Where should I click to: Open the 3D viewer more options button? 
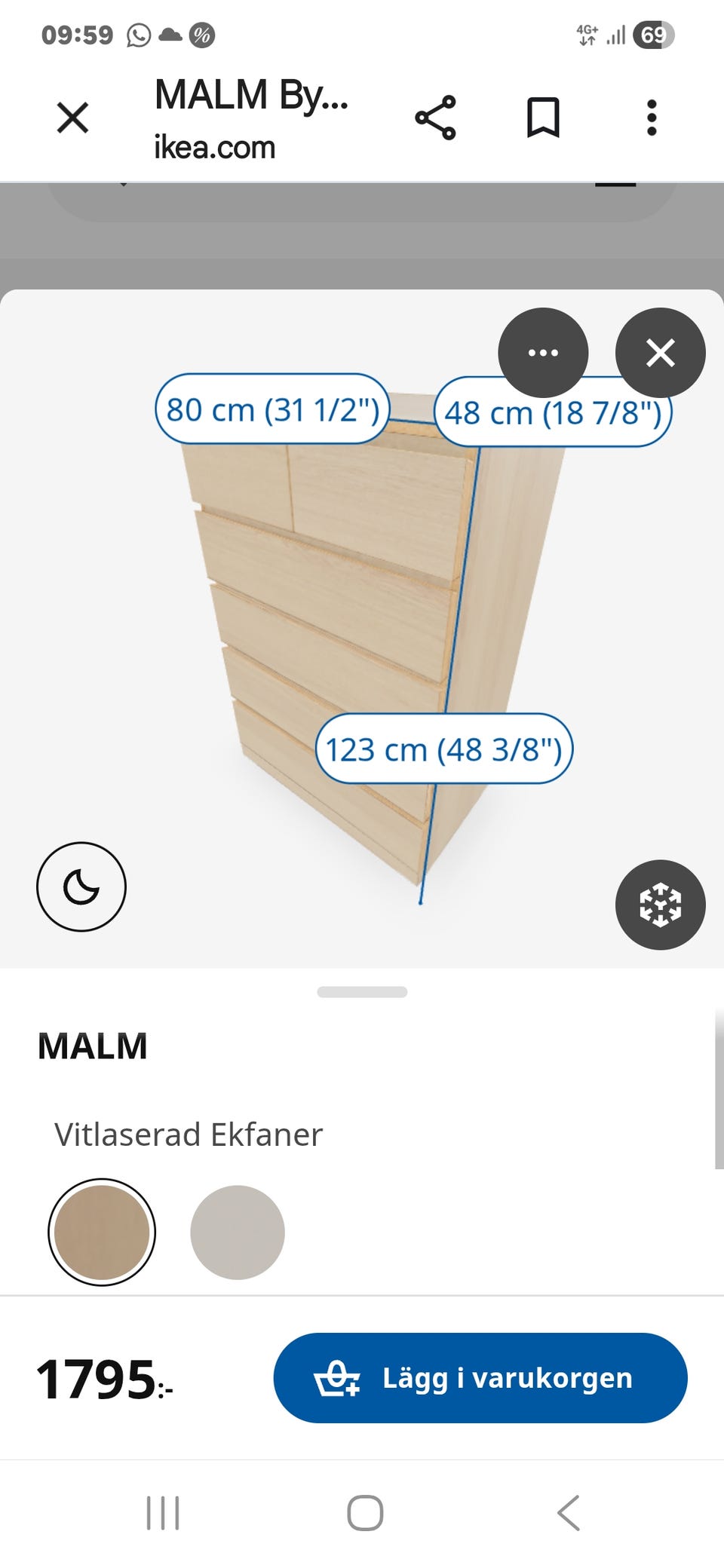tap(543, 353)
